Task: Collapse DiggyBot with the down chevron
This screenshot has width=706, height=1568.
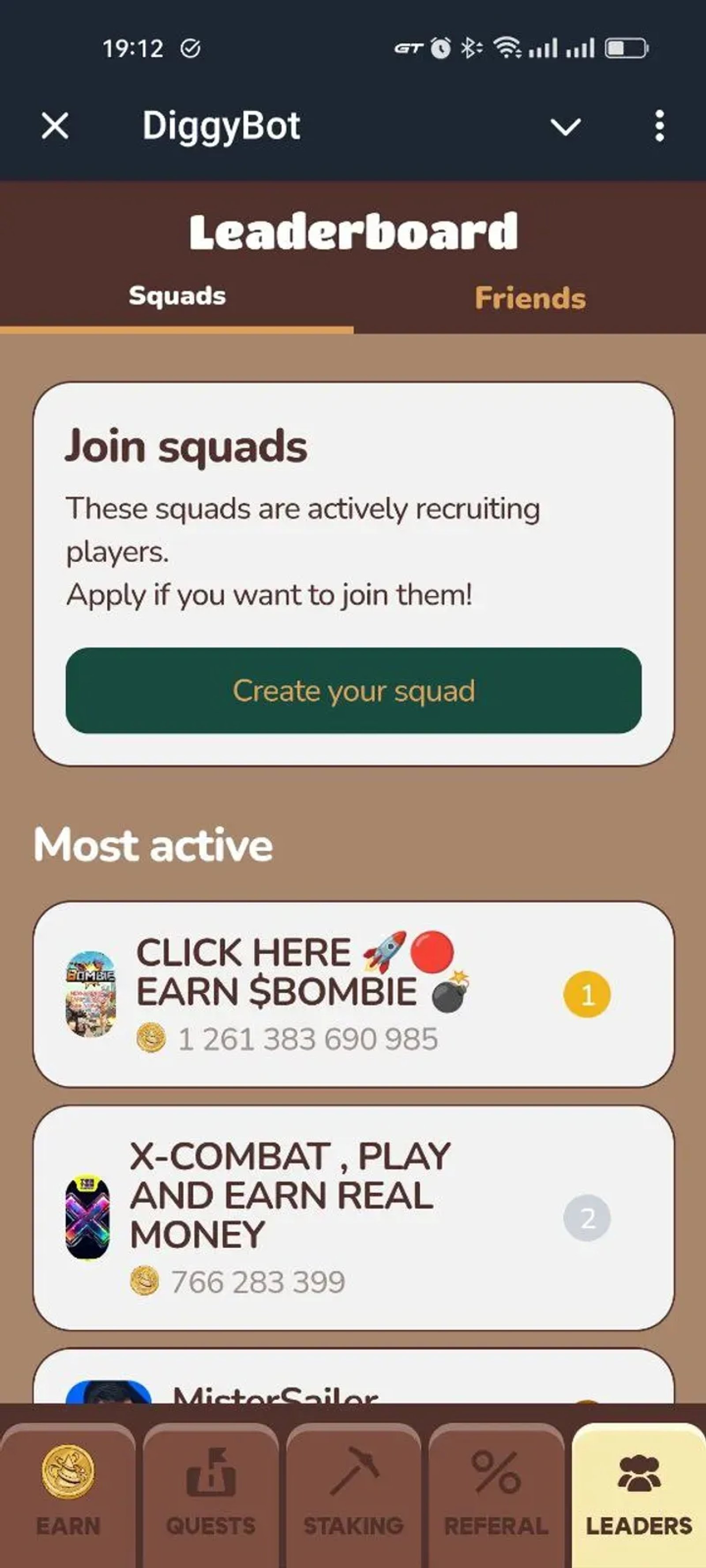Action: tap(565, 126)
